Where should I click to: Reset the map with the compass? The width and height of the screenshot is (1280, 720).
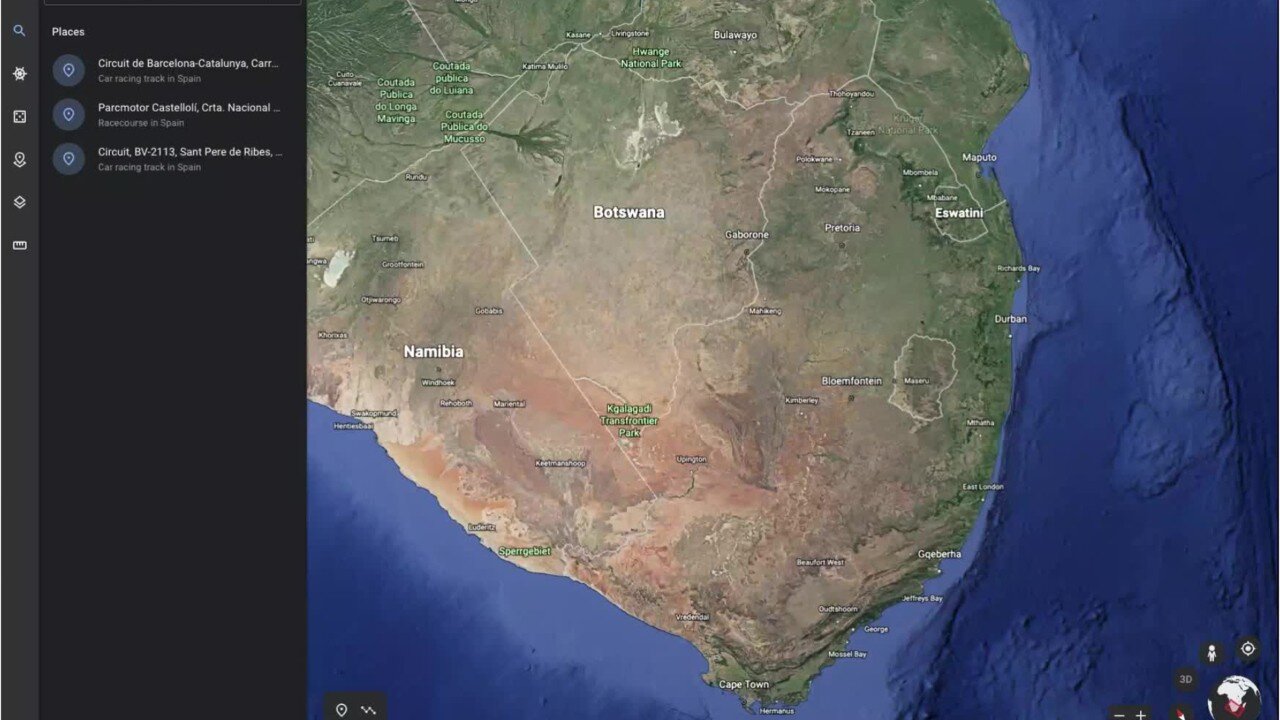[1181, 713]
